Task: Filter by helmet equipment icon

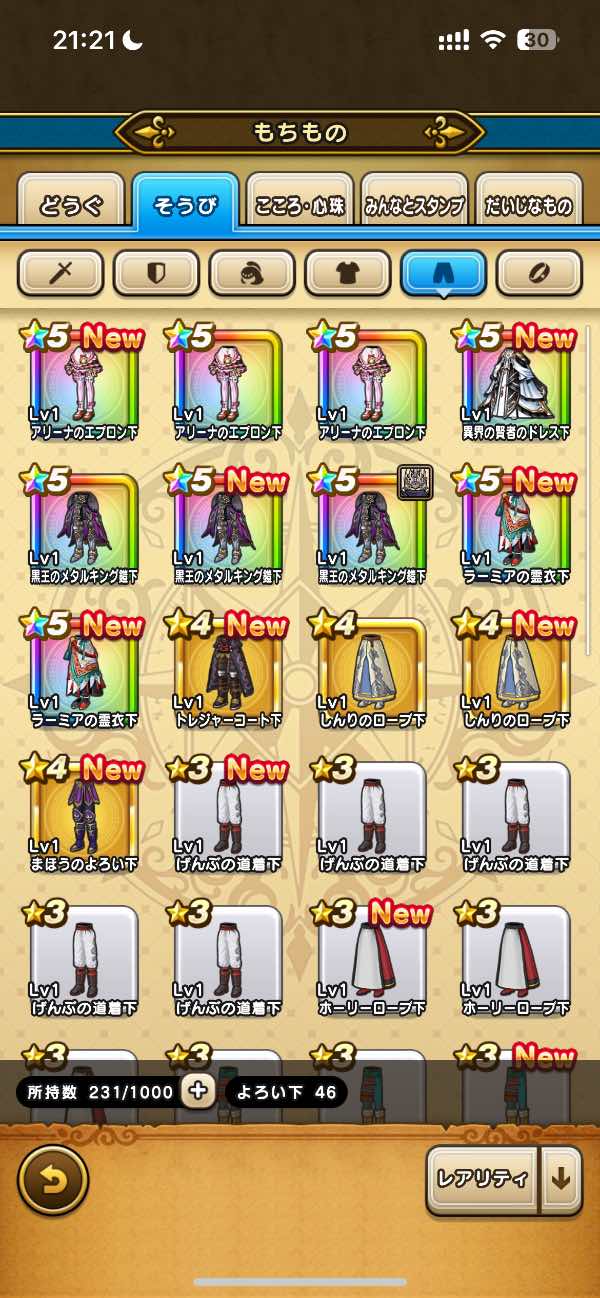Action: pos(252,272)
